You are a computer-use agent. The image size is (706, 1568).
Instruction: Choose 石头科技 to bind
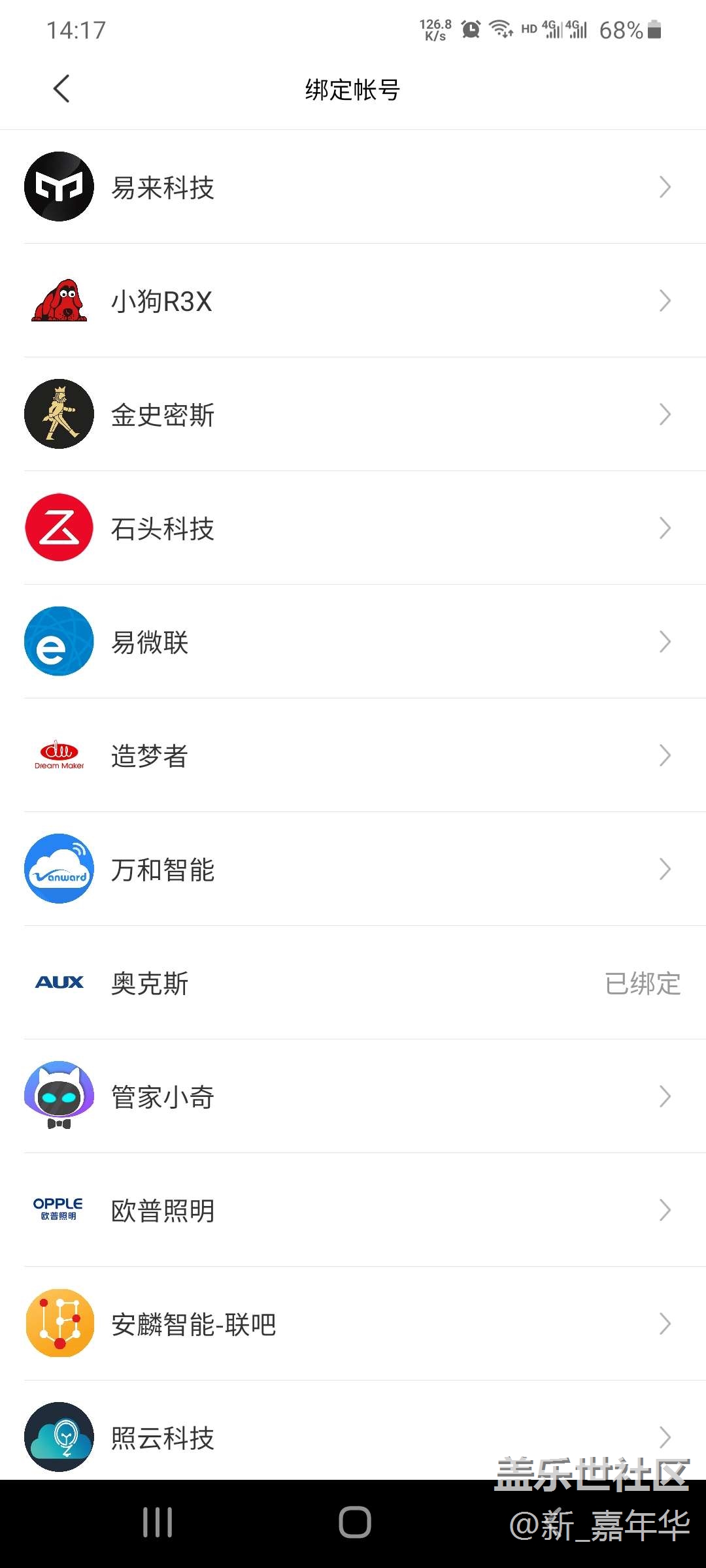353,529
